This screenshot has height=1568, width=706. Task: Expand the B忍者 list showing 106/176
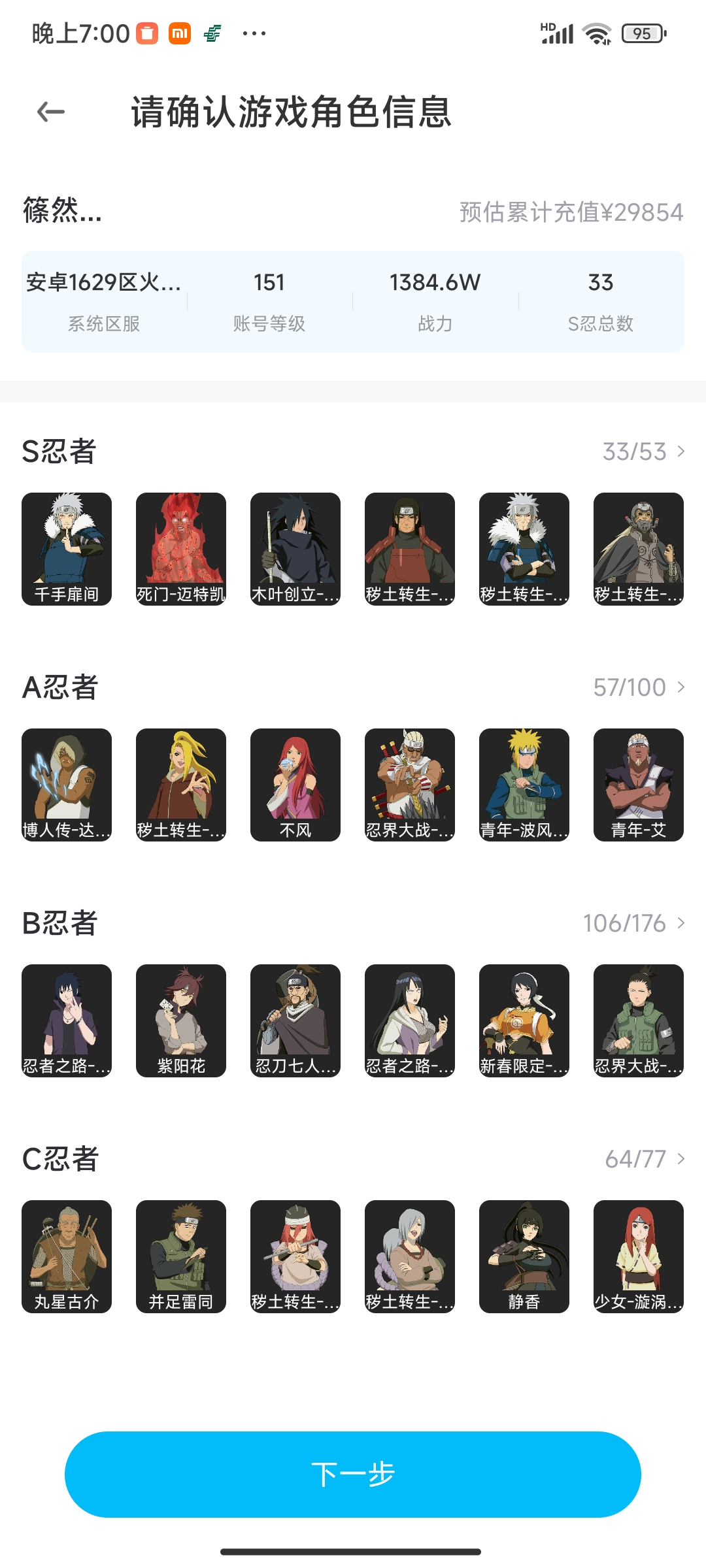tap(634, 923)
